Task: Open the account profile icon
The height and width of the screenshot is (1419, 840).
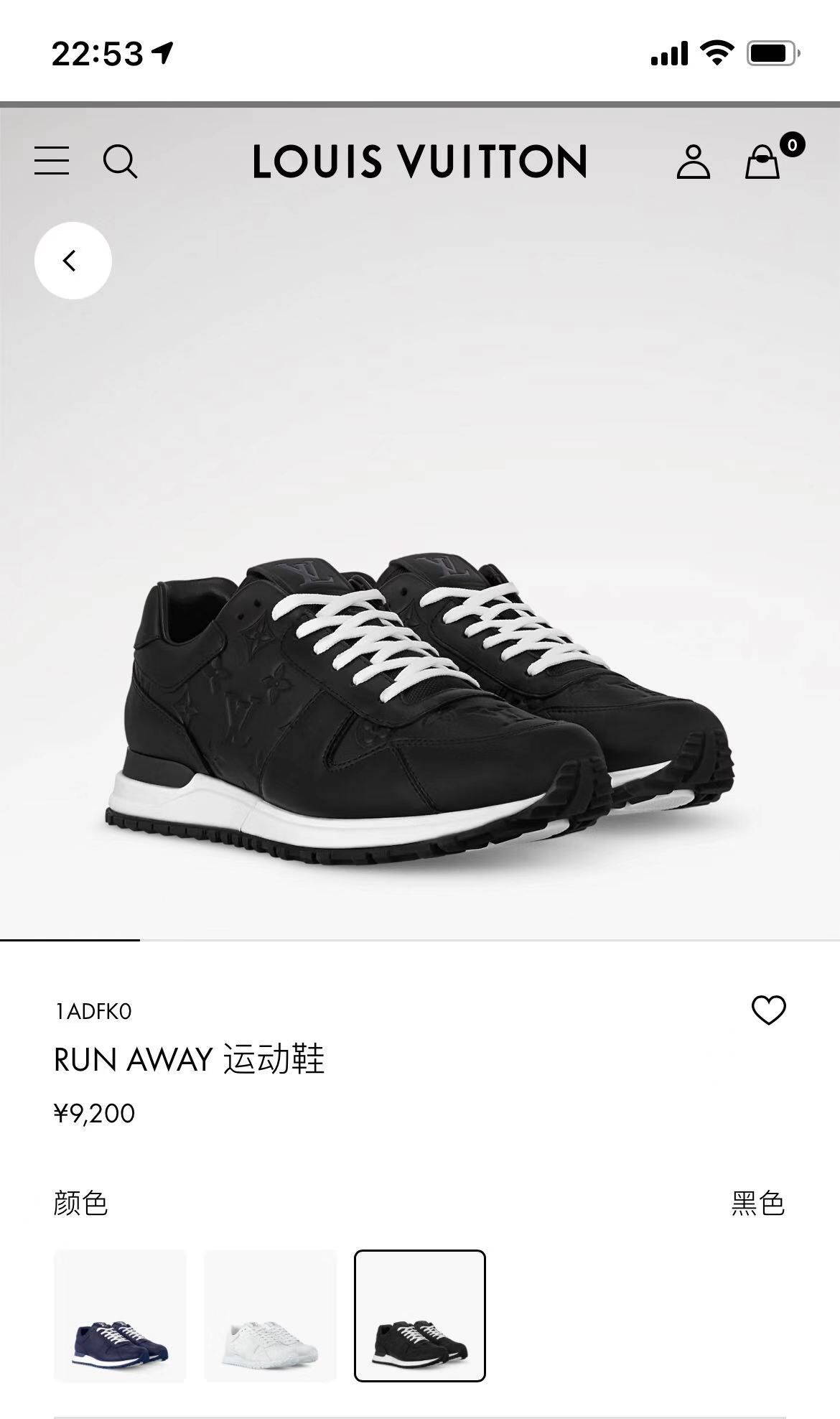Action: 693,162
